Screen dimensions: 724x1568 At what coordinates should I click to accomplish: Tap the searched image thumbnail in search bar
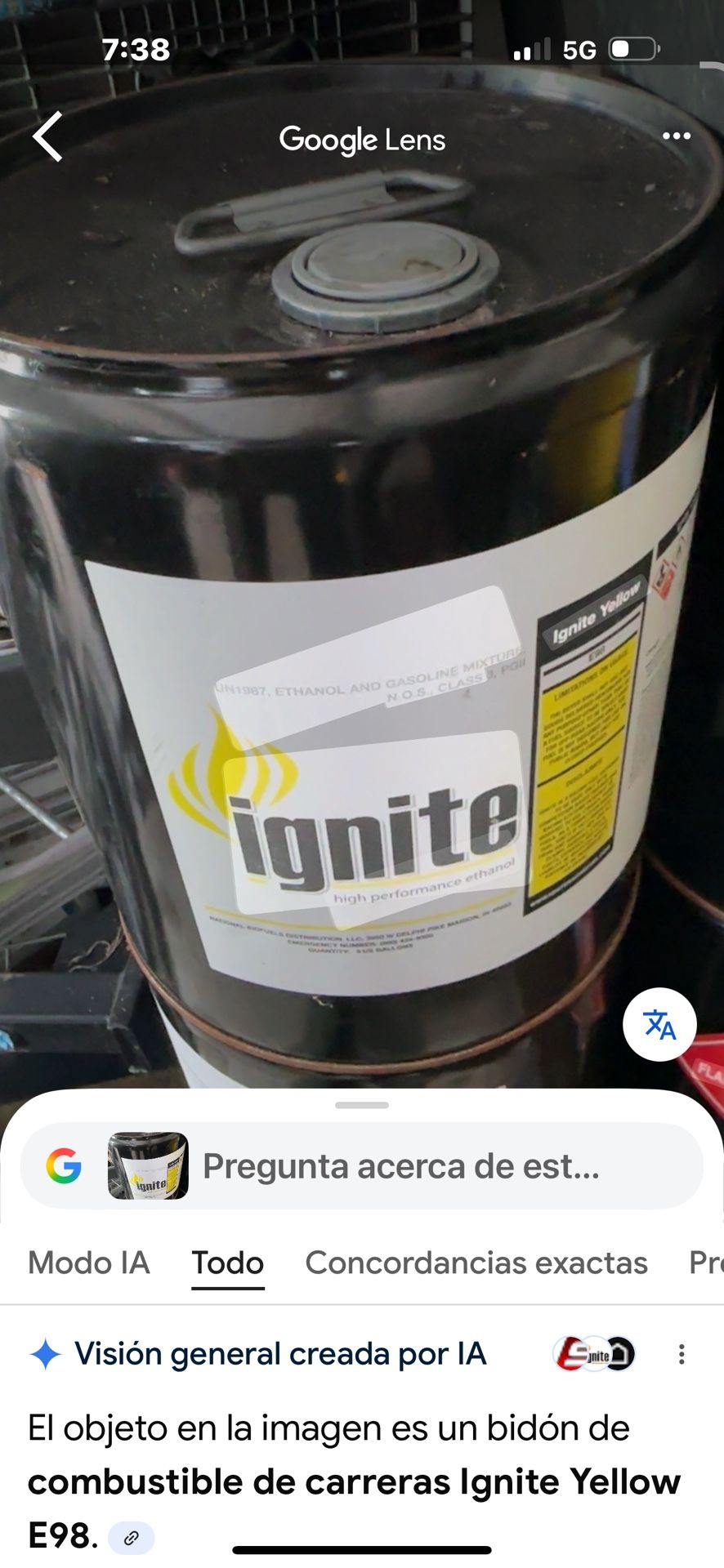click(148, 1166)
